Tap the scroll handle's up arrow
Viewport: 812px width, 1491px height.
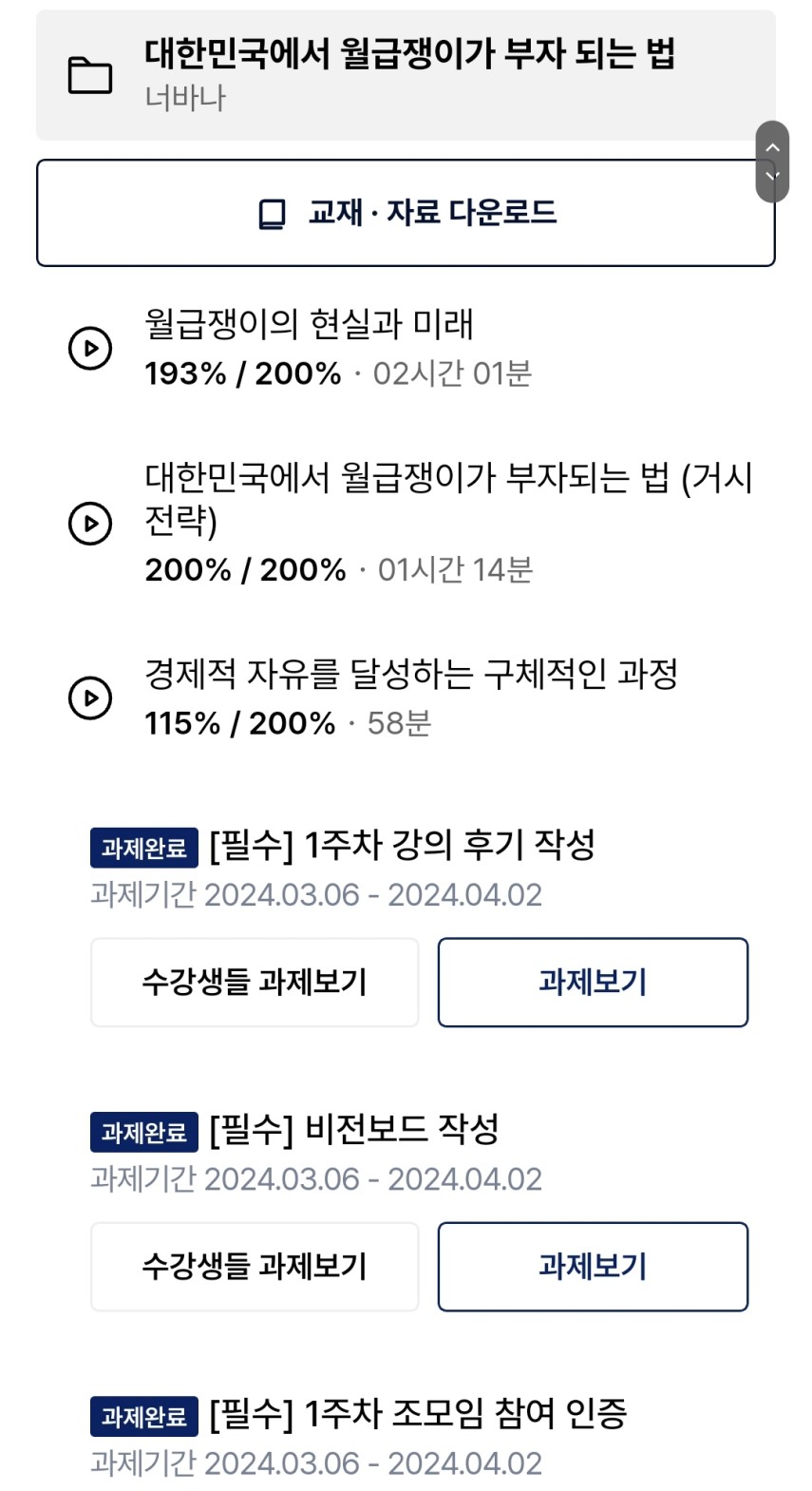(x=772, y=147)
